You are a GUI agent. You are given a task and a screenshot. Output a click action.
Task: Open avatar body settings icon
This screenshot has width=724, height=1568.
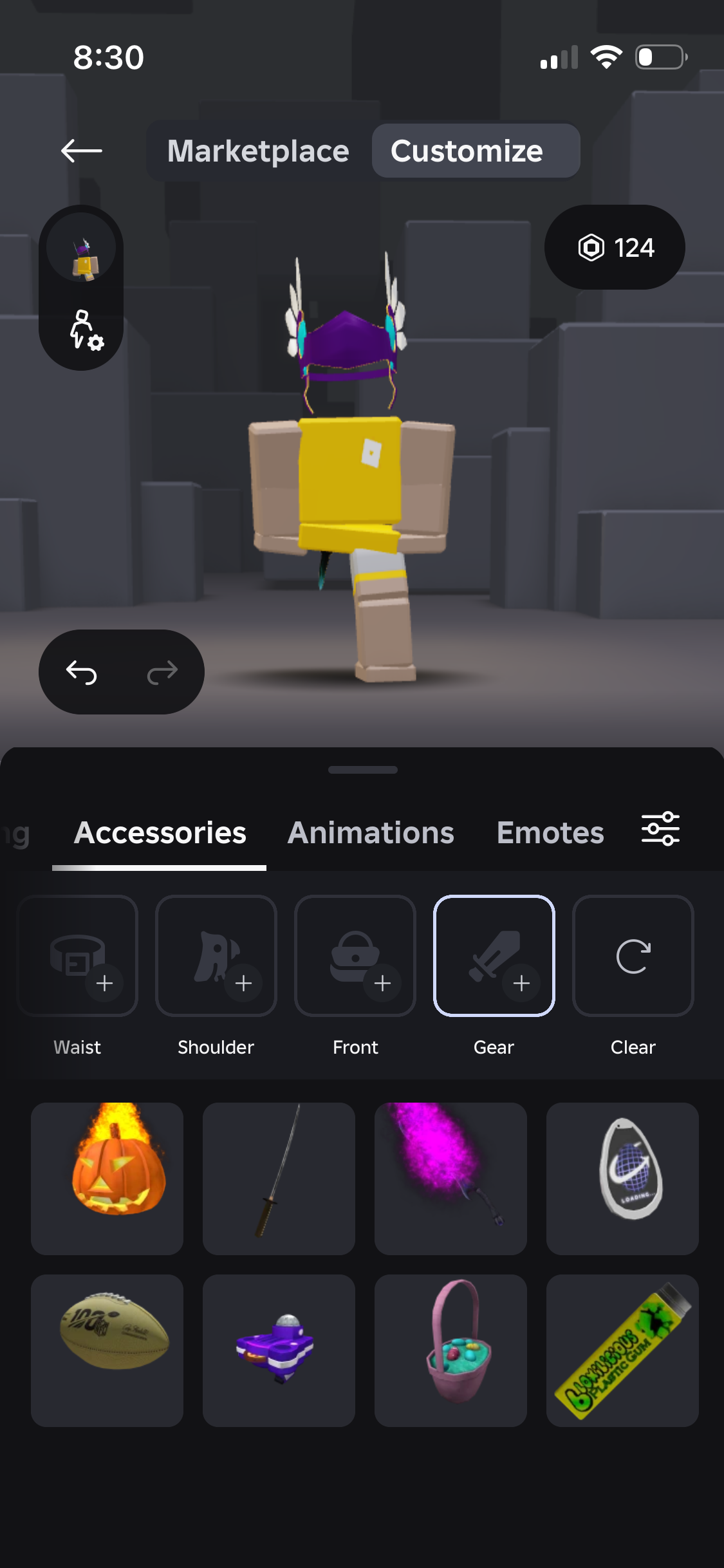click(84, 330)
